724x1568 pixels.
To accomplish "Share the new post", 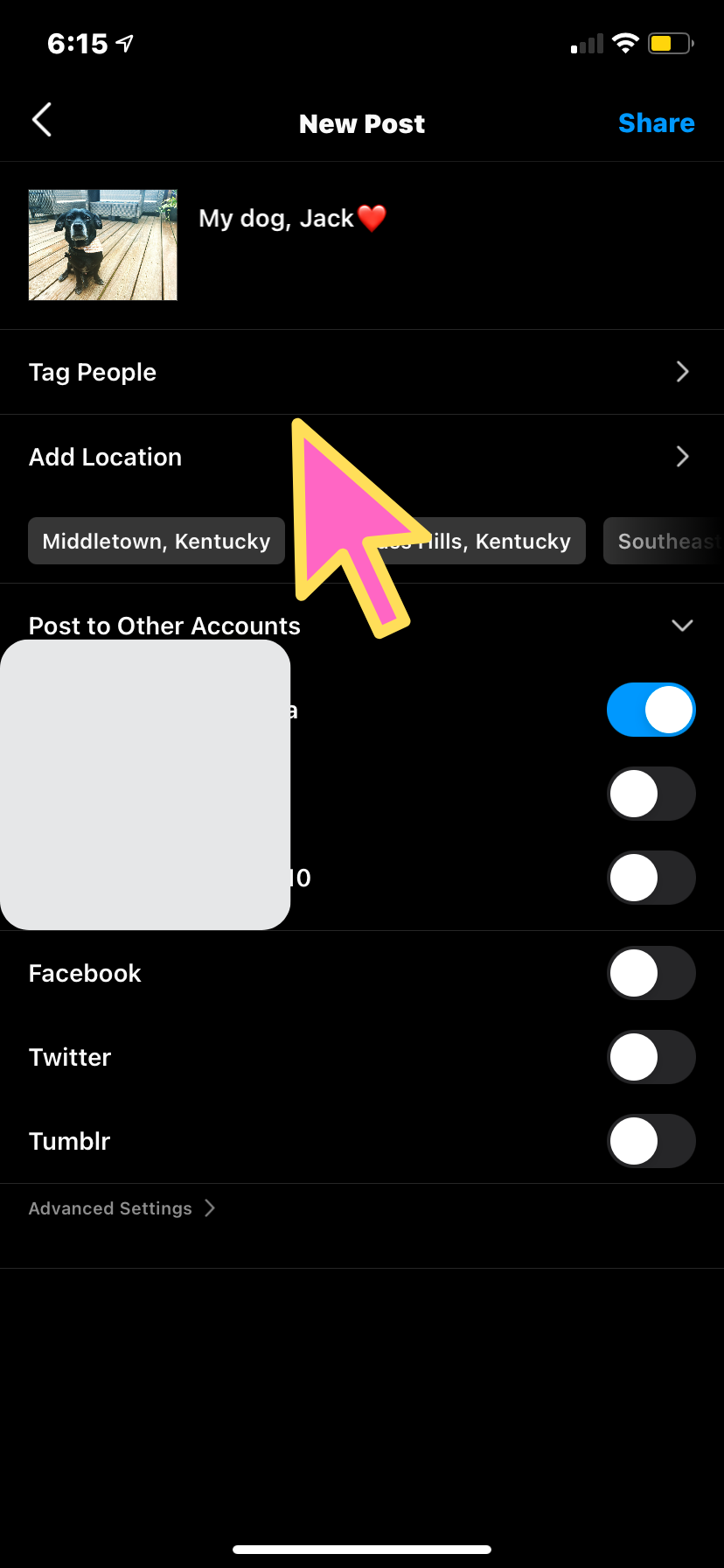I will coord(656,123).
